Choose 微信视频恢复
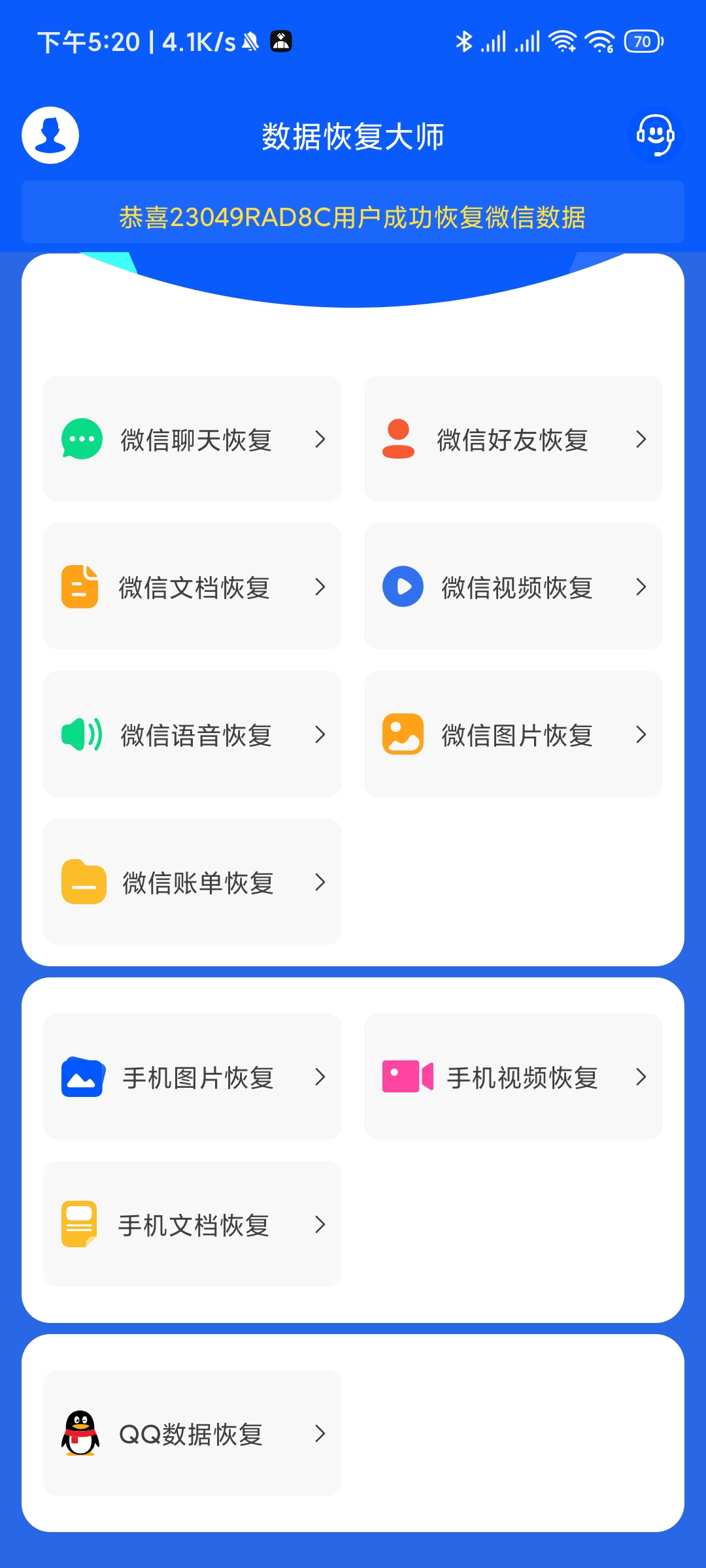Screen dimensions: 706x1568 513,586
